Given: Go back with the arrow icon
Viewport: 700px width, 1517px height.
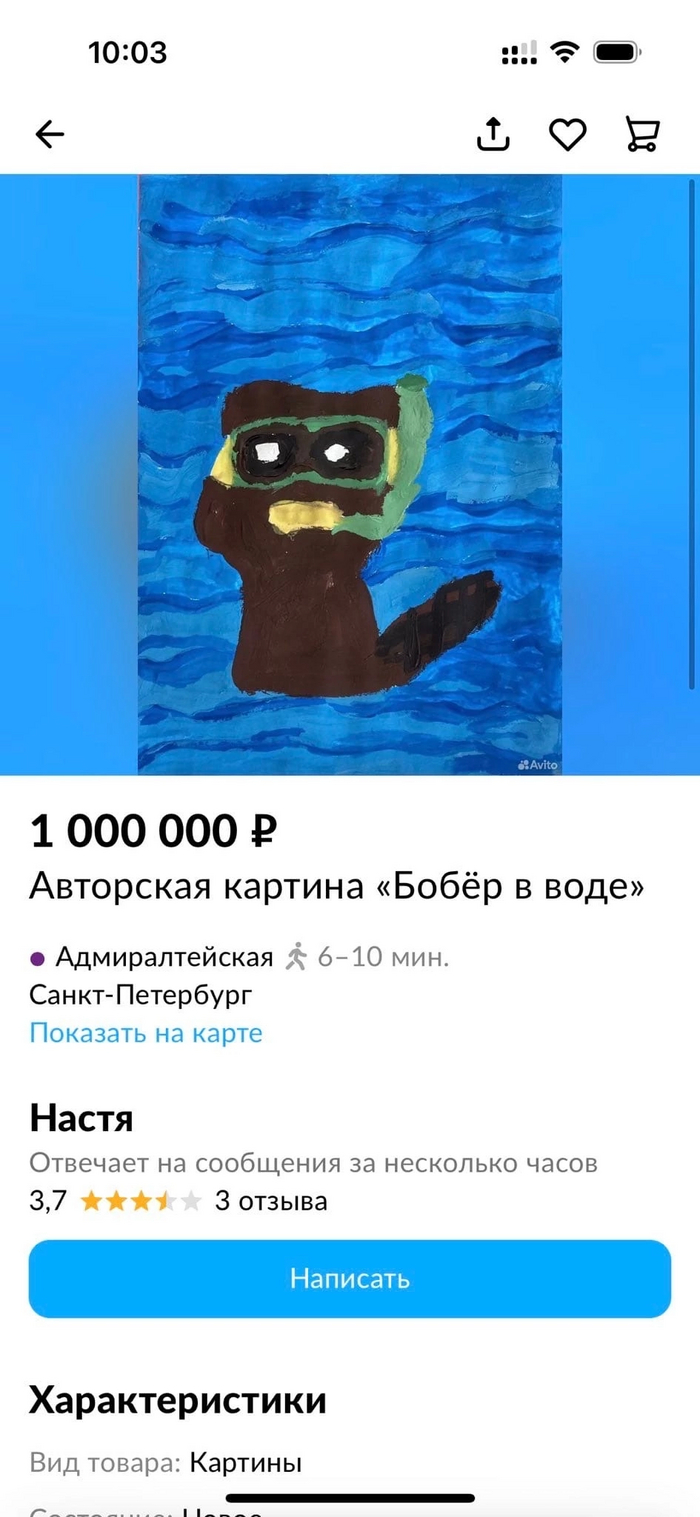Looking at the screenshot, I should [49, 134].
